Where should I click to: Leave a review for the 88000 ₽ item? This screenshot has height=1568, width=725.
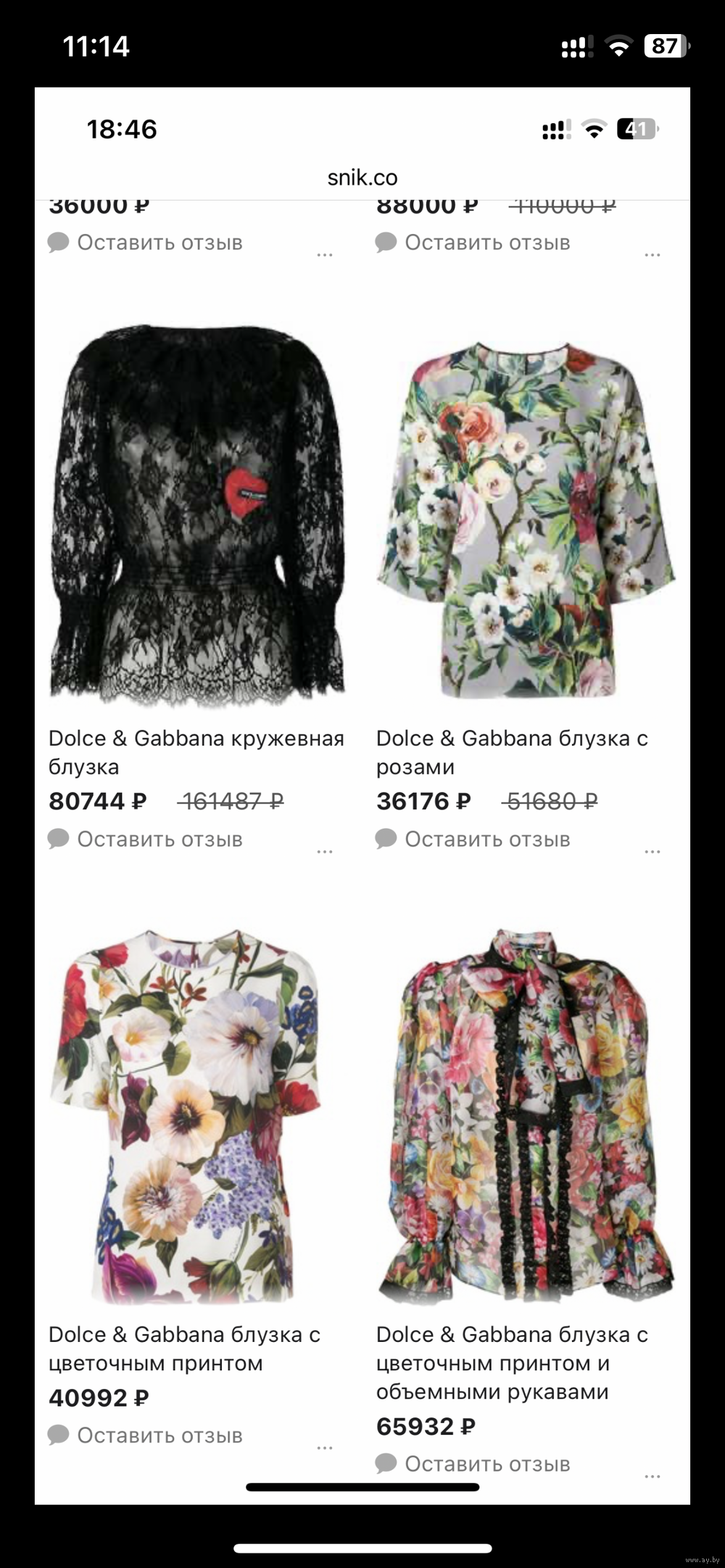(x=486, y=243)
